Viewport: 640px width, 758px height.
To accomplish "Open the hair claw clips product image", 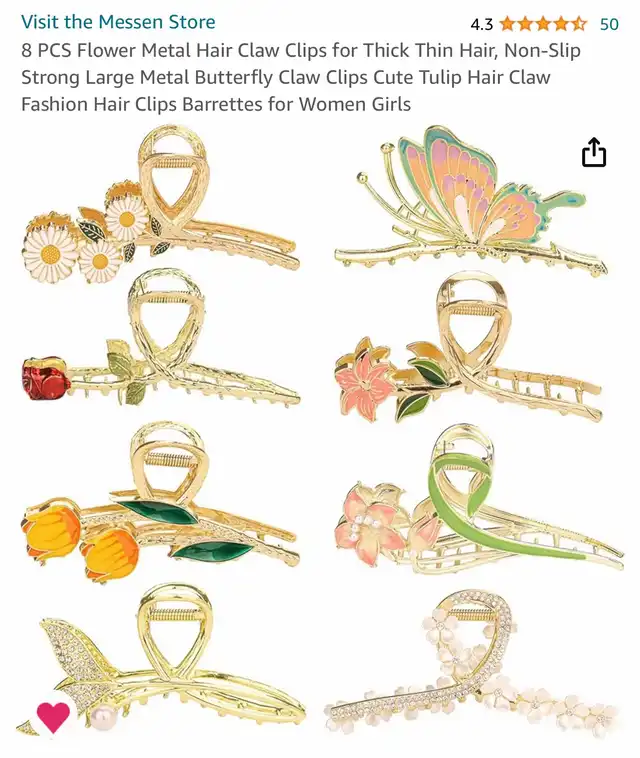I will (320, 430).
